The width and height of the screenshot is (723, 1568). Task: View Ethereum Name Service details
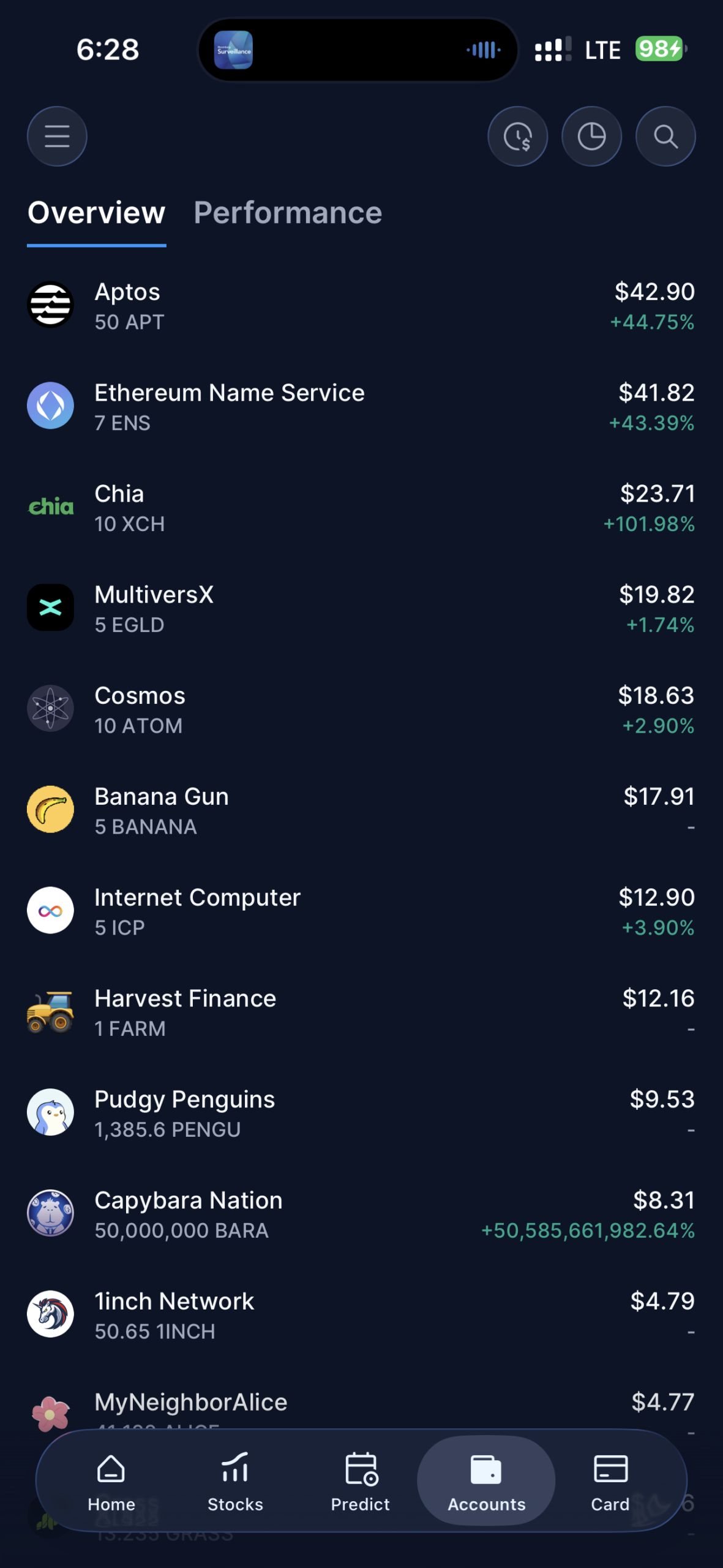[361, 407]
